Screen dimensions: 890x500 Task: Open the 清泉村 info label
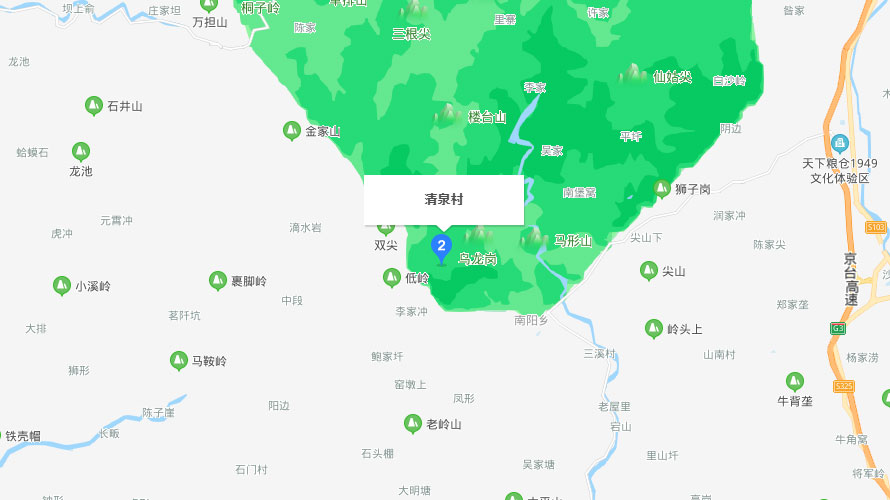443,200
